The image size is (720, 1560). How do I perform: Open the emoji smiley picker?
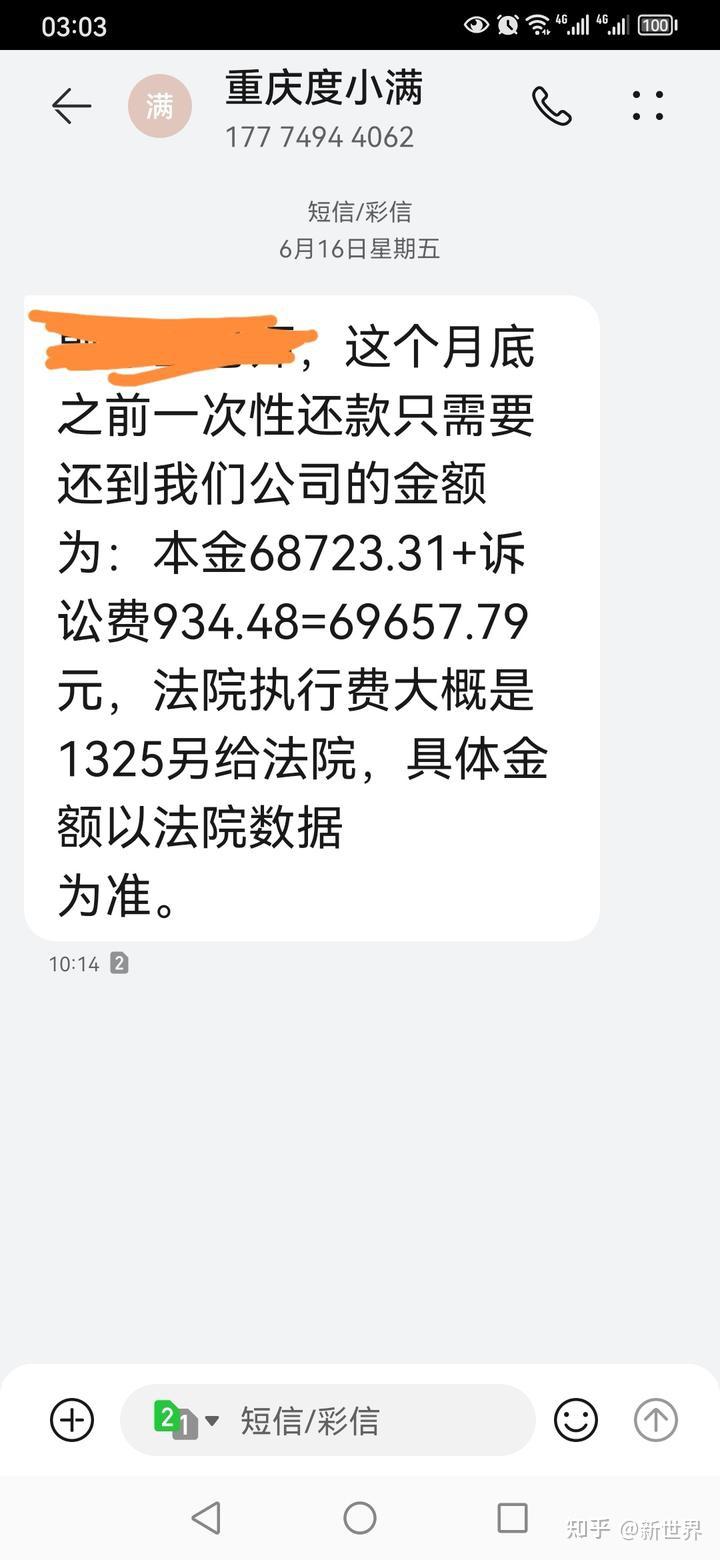pos(576,1420)
